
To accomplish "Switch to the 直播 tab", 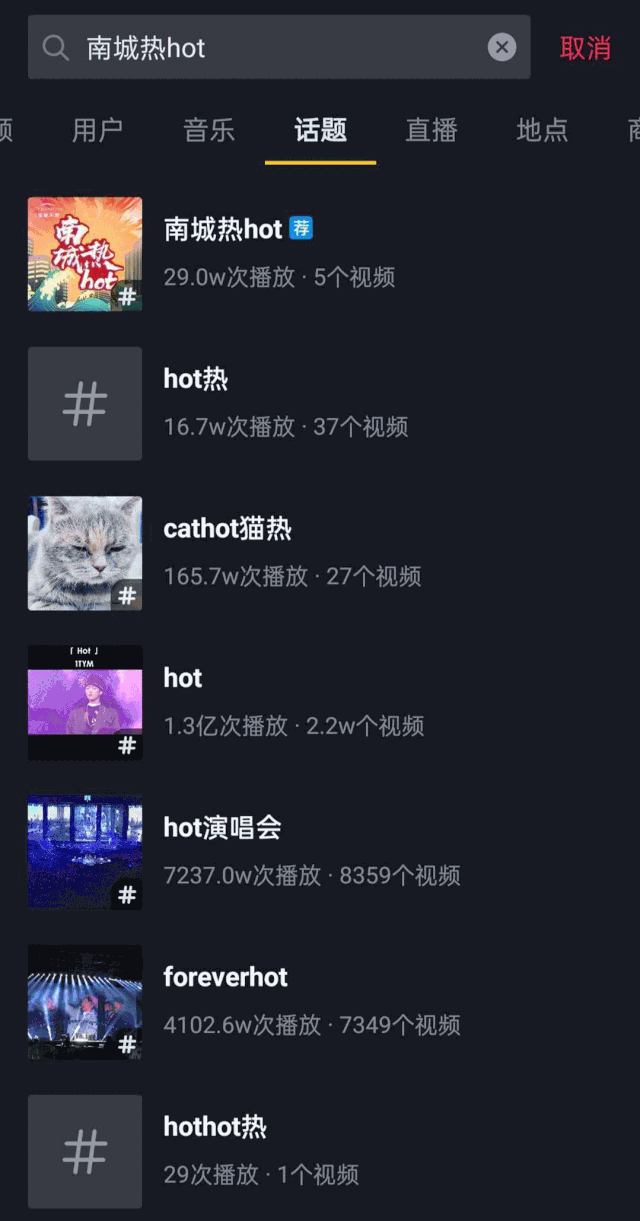I will click(x=431, y=129).
